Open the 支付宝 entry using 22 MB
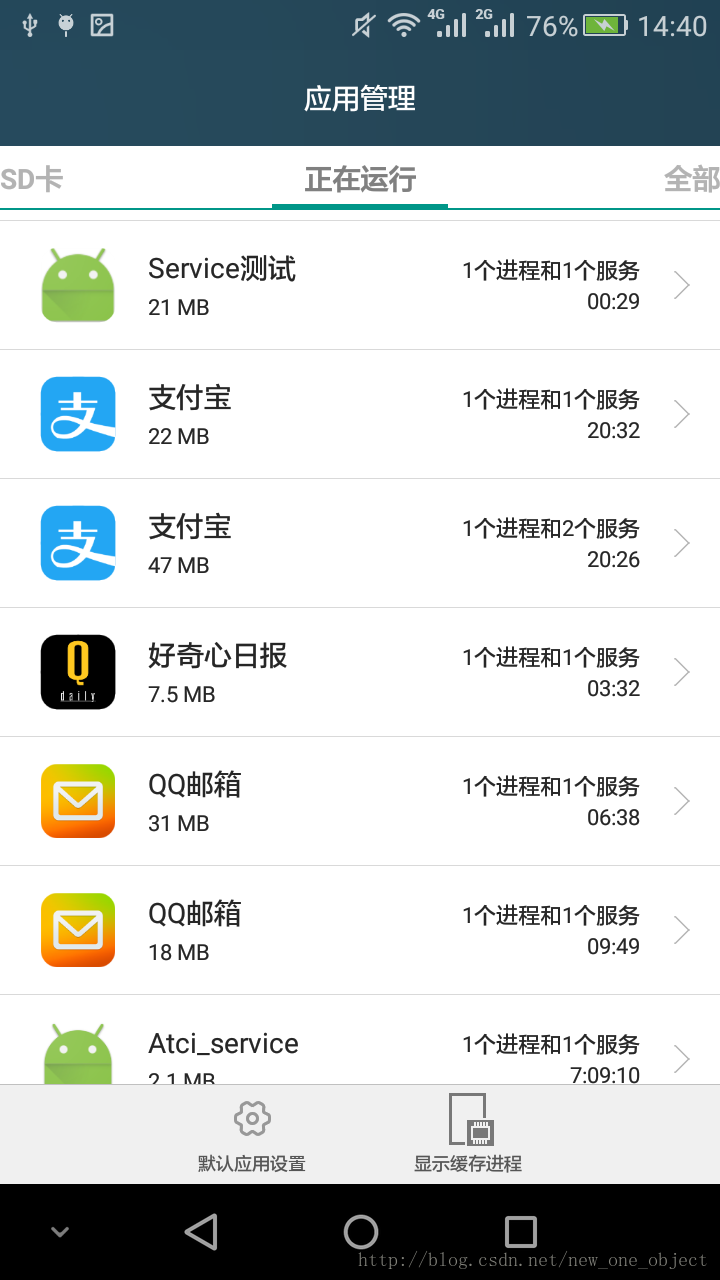Image resolution: width=720 pixels, height=1280 pixels. point(360,414)
